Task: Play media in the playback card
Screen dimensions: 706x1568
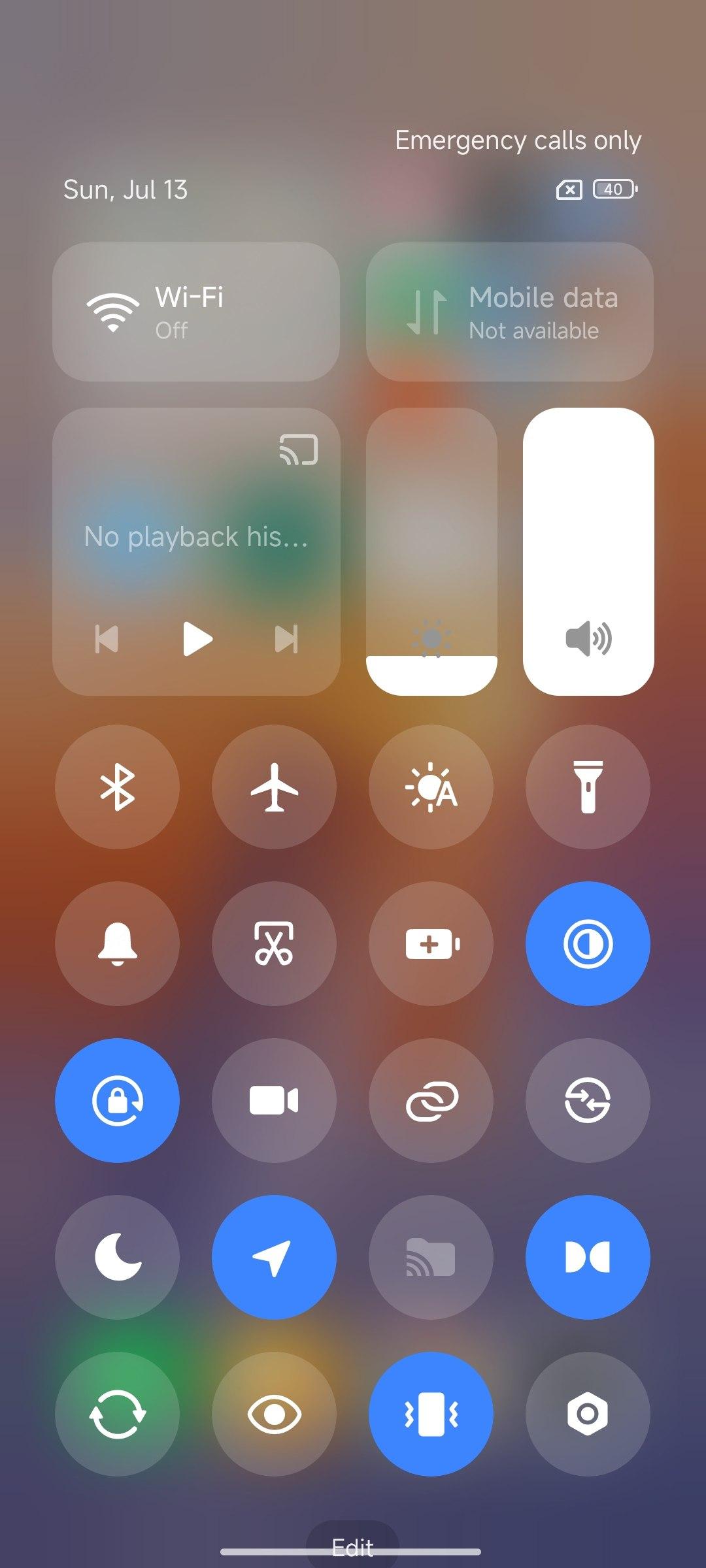Action: [x=197, y=638]
